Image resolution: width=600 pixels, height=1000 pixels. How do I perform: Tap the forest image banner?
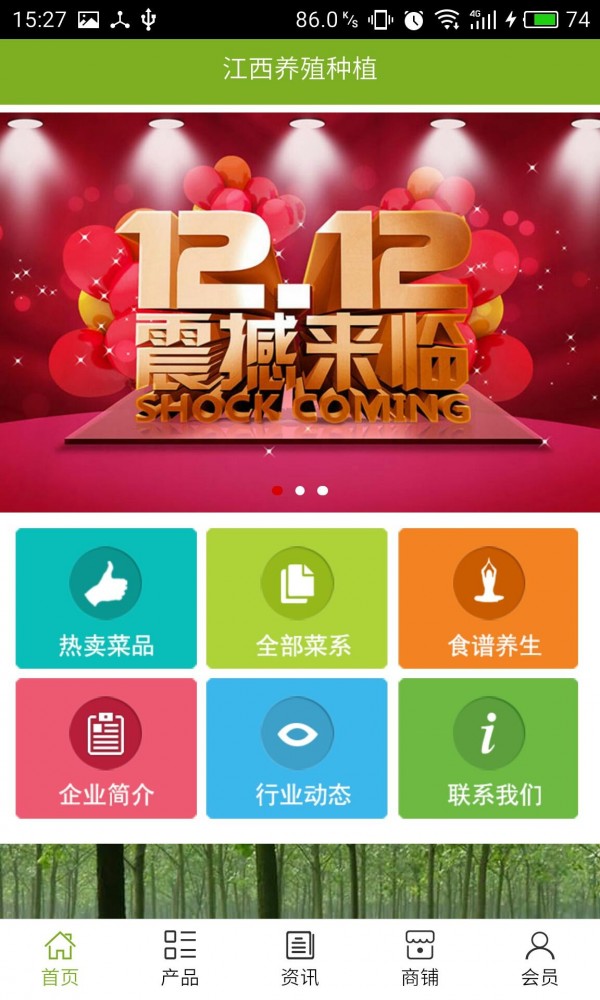300,880
